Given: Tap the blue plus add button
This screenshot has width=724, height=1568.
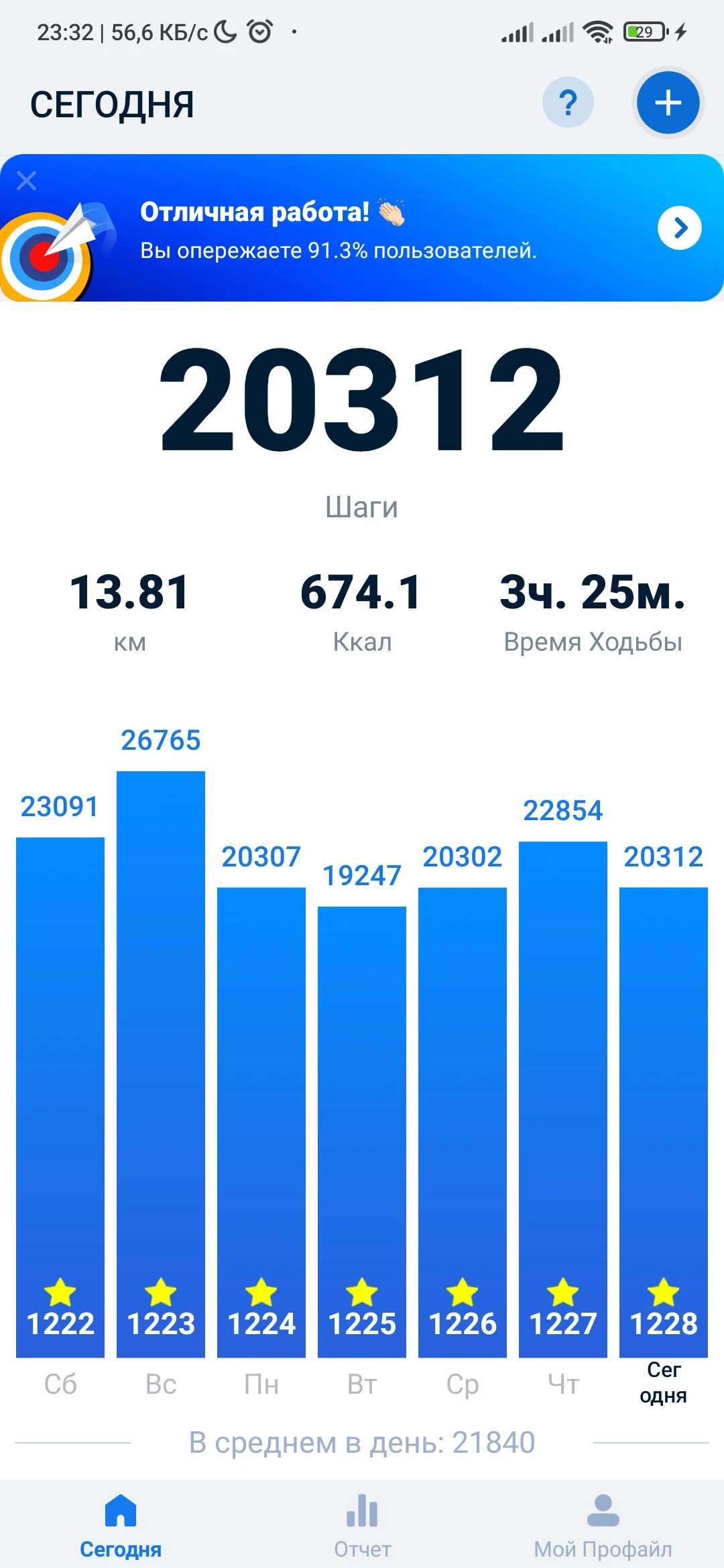Looking at the screenshot, I should tap(668, 103).
